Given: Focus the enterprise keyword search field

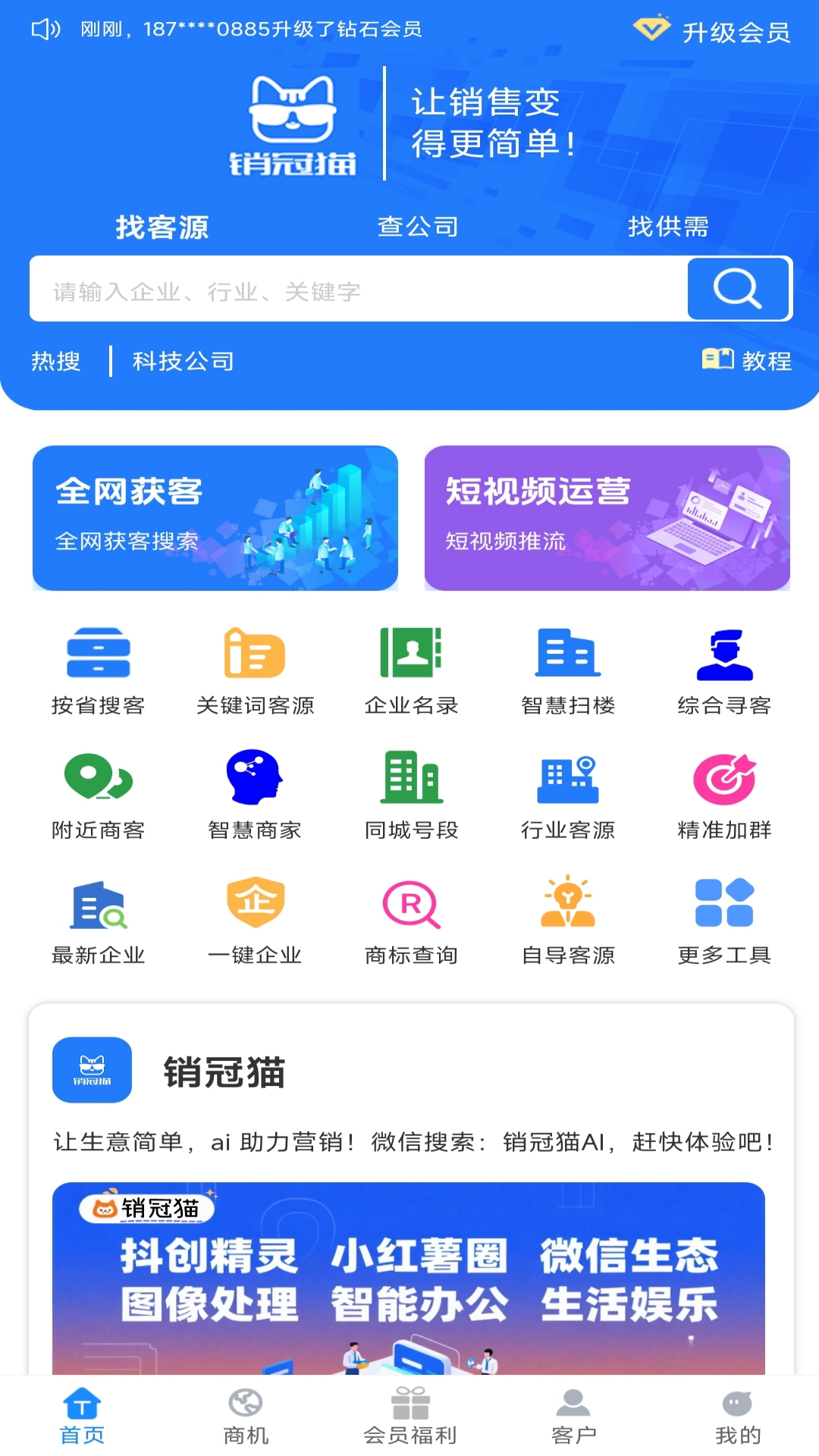Looking at the screenshot, I should click(x=356, y=290).
